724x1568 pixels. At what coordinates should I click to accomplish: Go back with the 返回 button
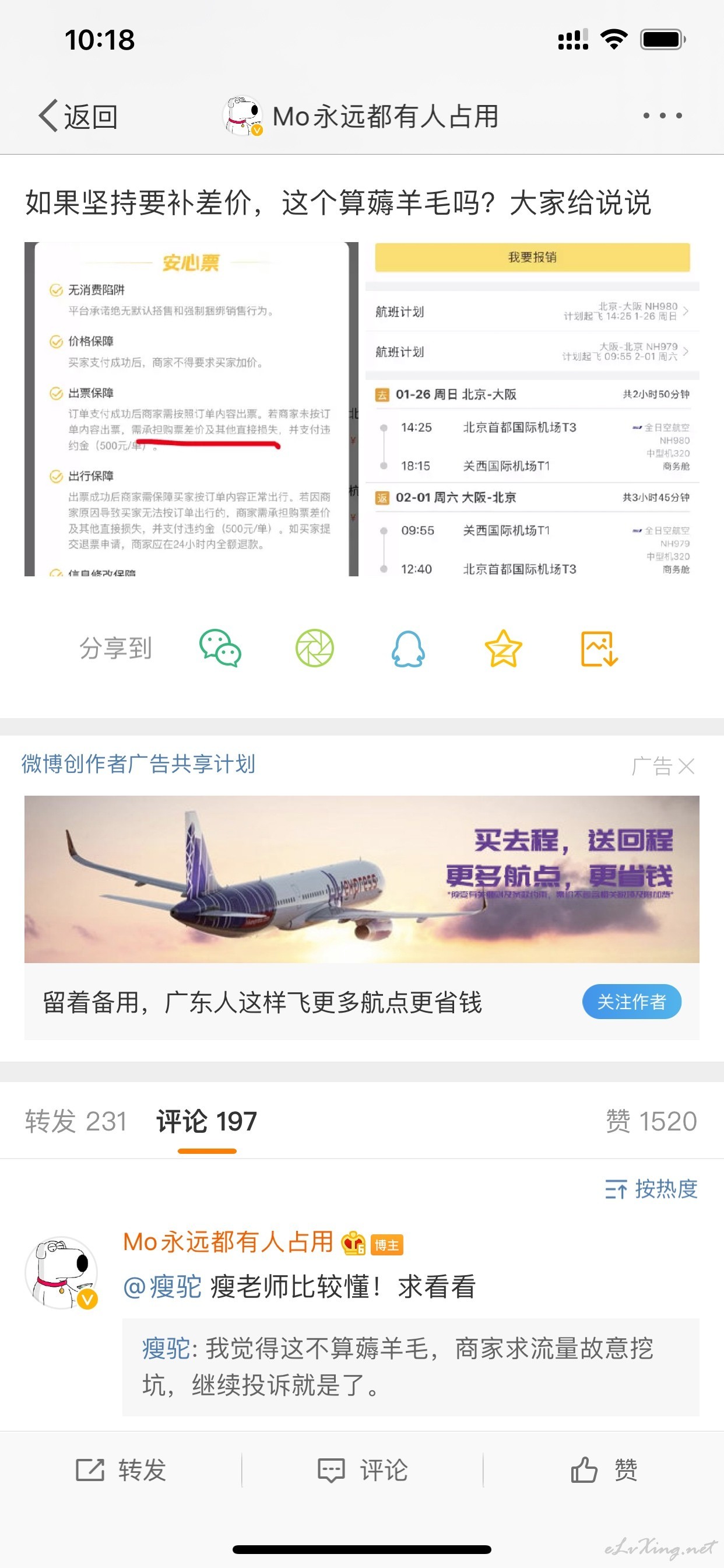pyautogui.click(x=78, y=116)
